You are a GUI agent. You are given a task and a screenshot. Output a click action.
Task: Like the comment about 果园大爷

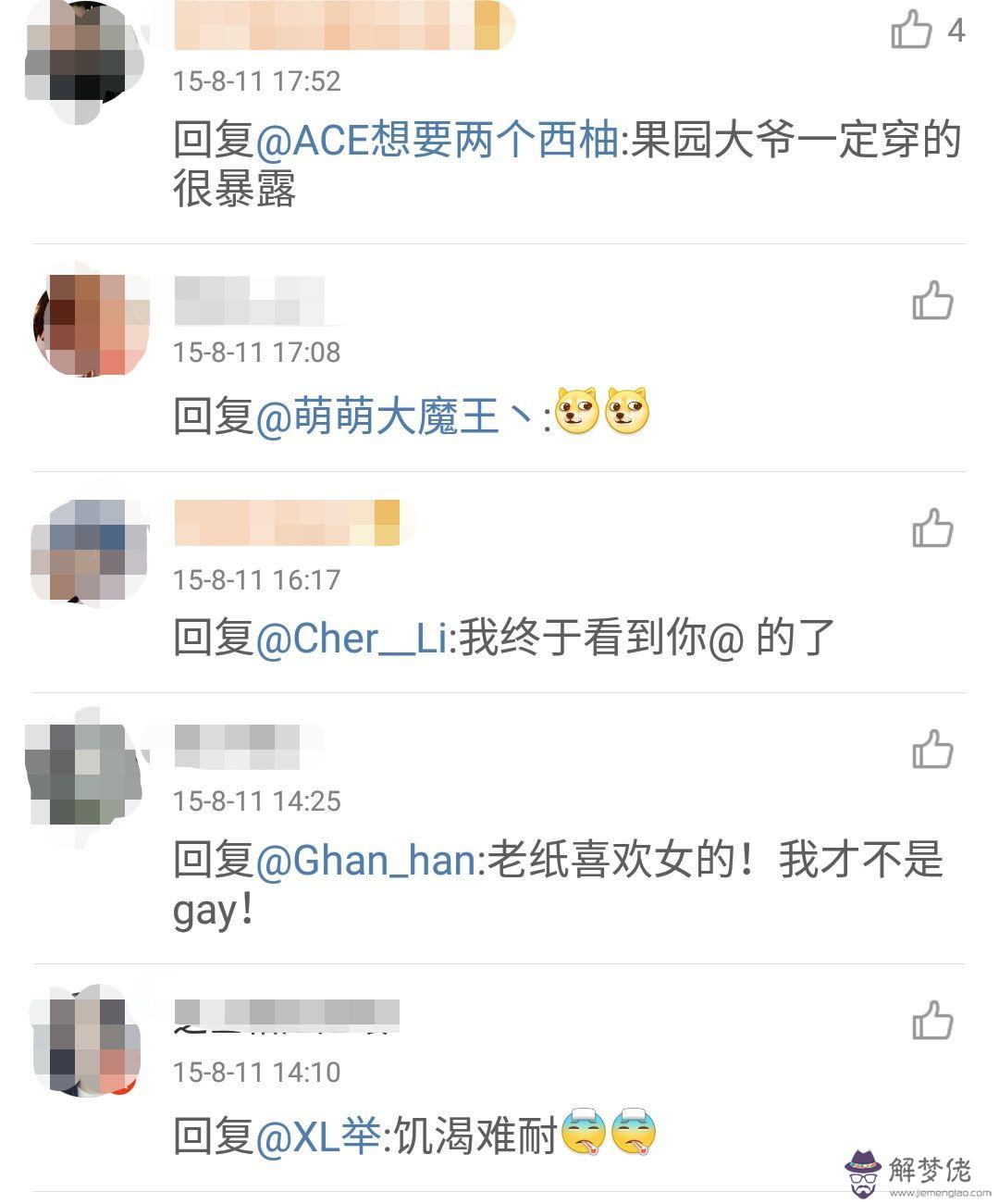[x=912, y=31]
